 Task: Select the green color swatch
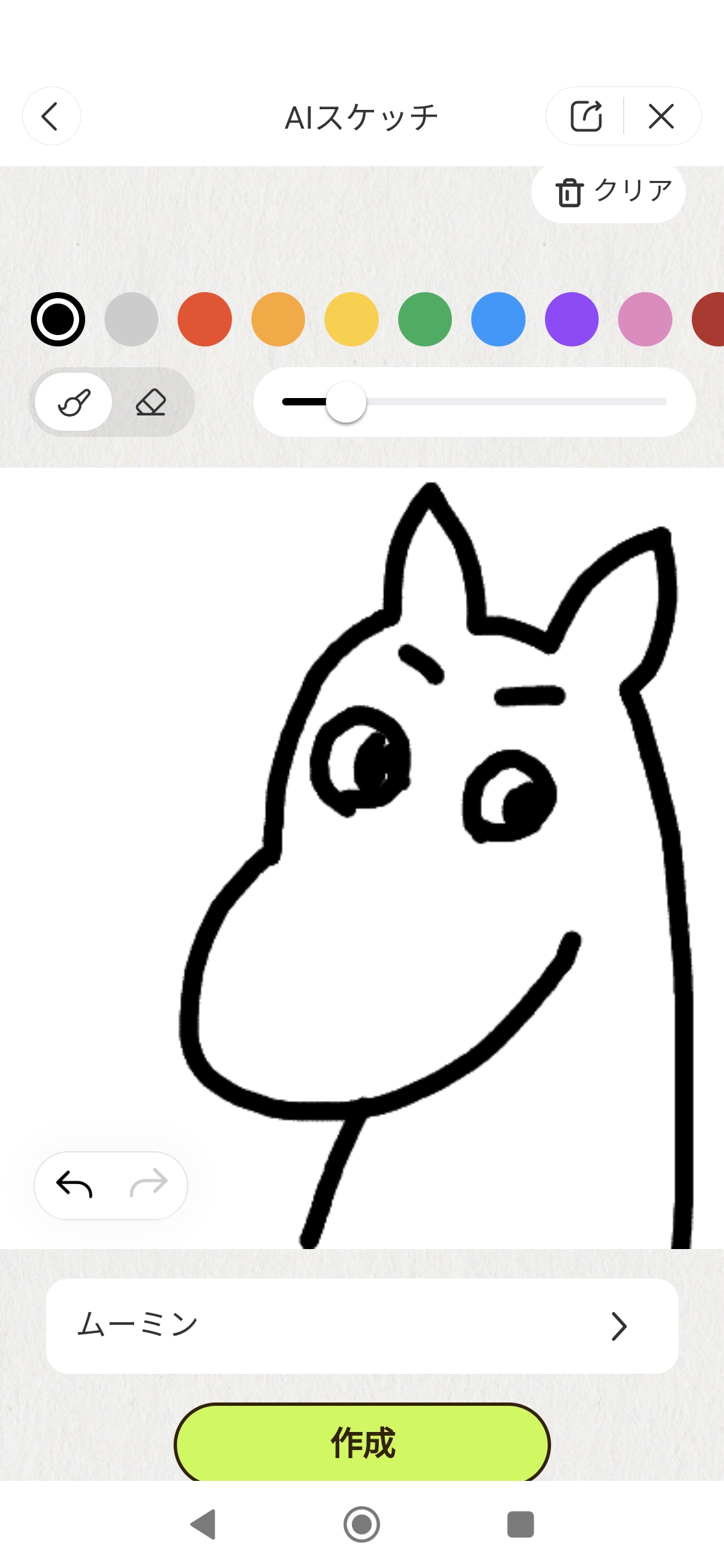point(425,319)
